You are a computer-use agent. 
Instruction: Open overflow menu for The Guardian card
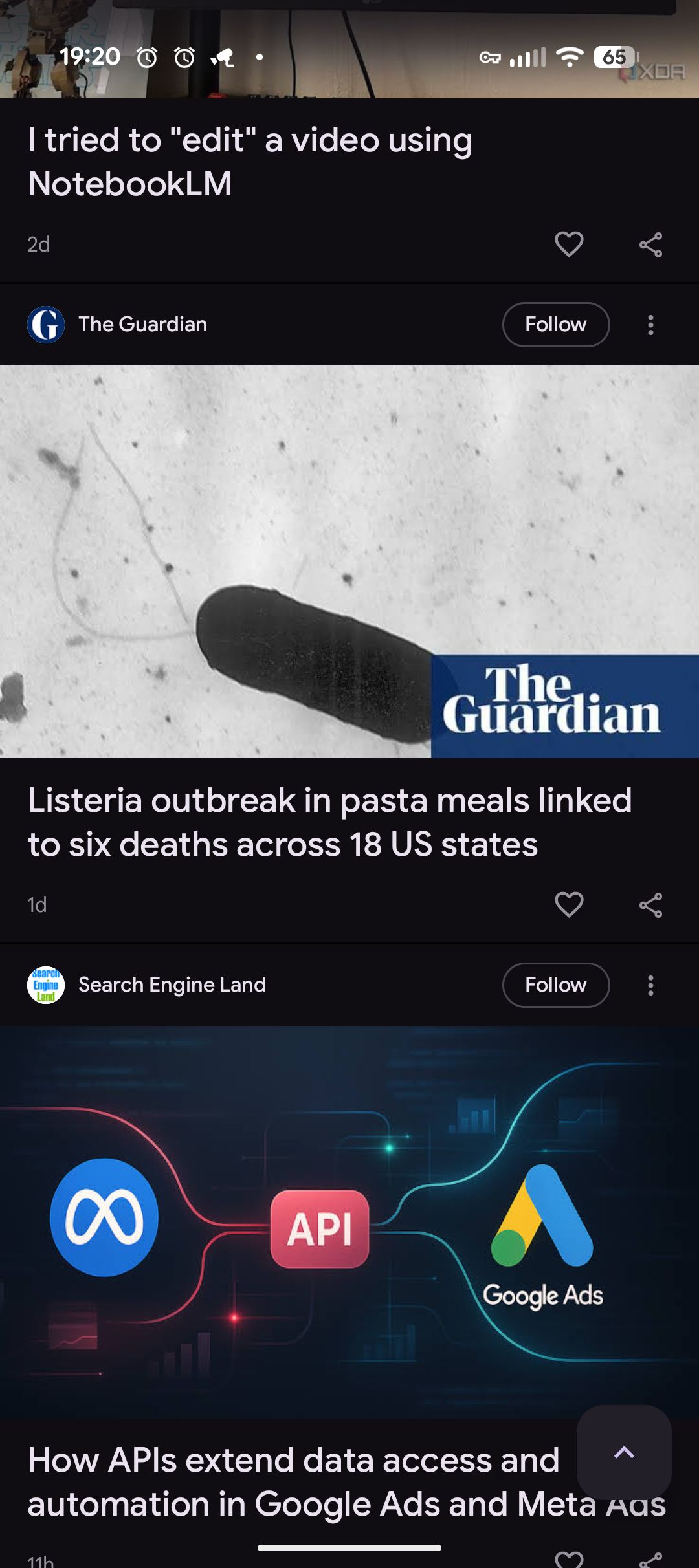pos(650,325)
